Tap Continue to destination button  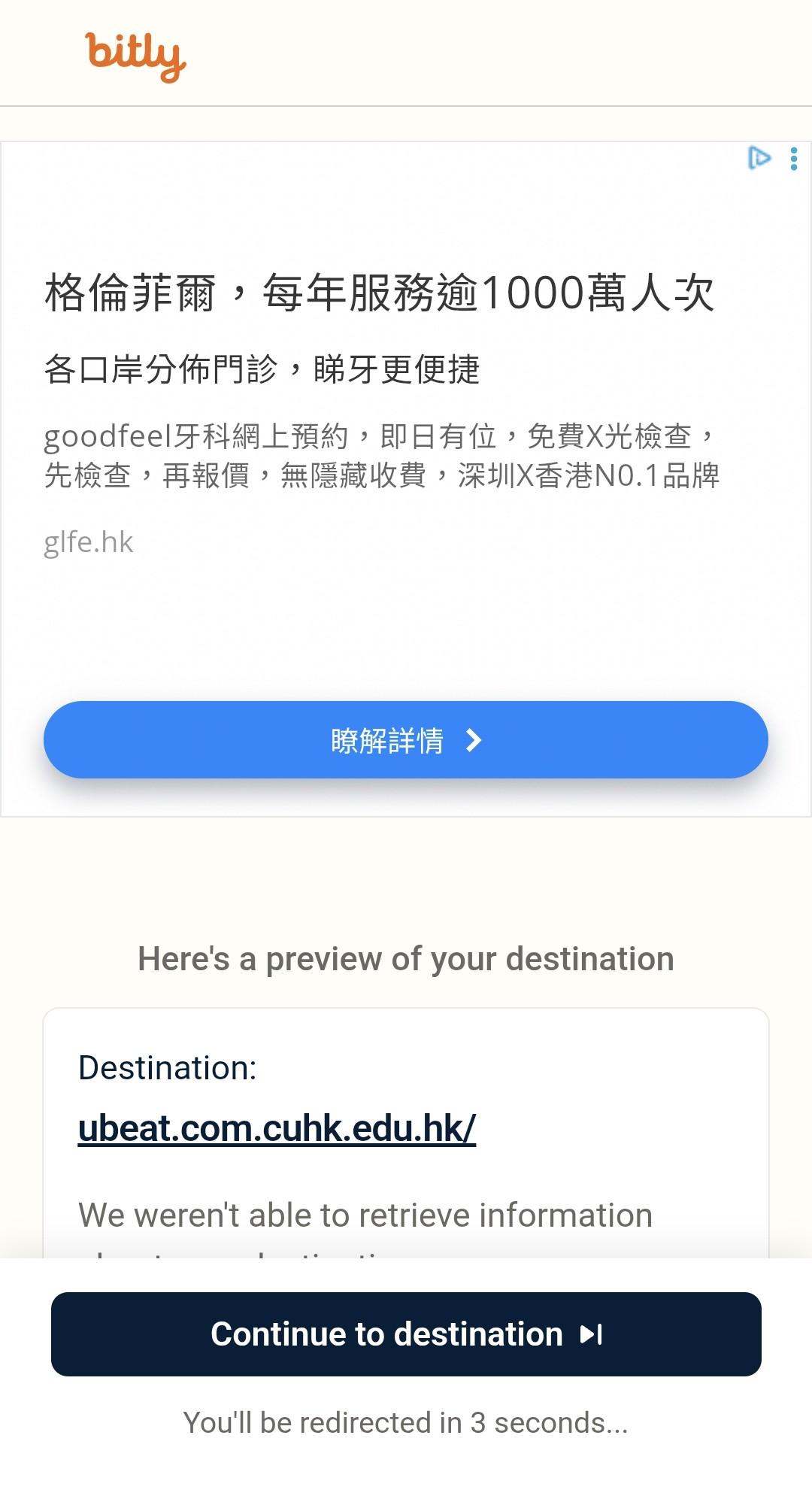point(406,1334)
